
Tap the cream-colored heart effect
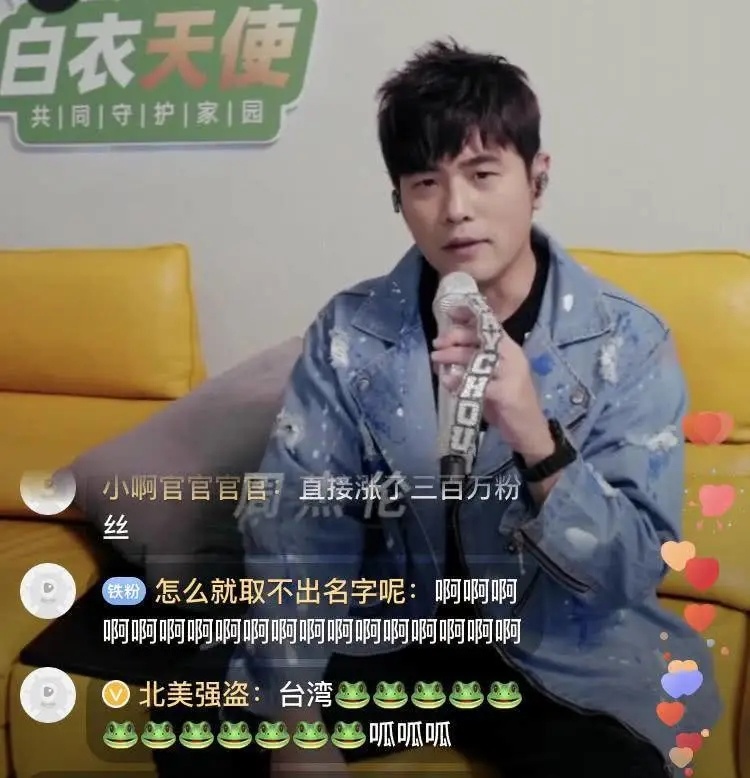[679, 556]
